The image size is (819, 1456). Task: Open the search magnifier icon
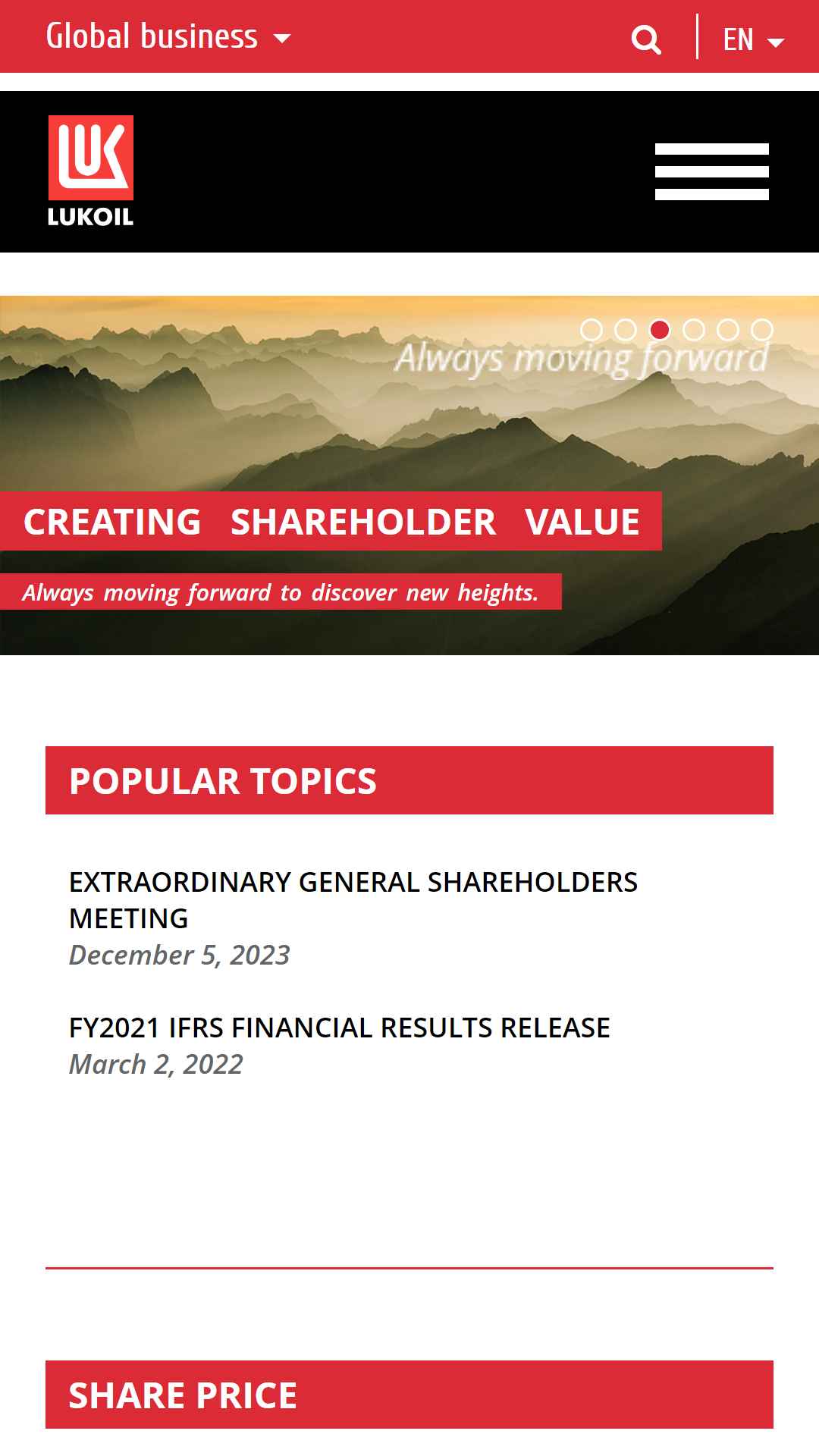click(646, 39)
